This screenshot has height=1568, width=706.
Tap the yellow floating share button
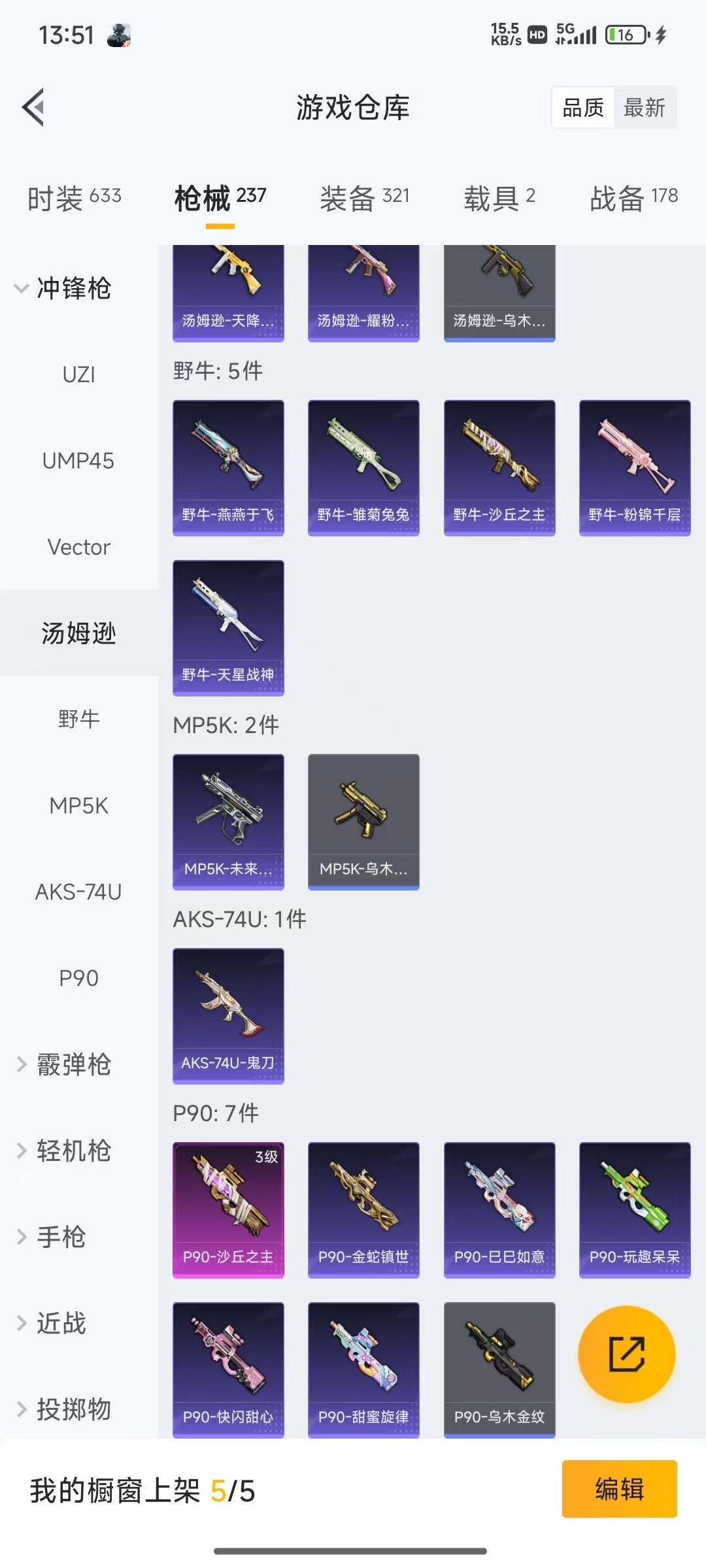coord(626,1354)
